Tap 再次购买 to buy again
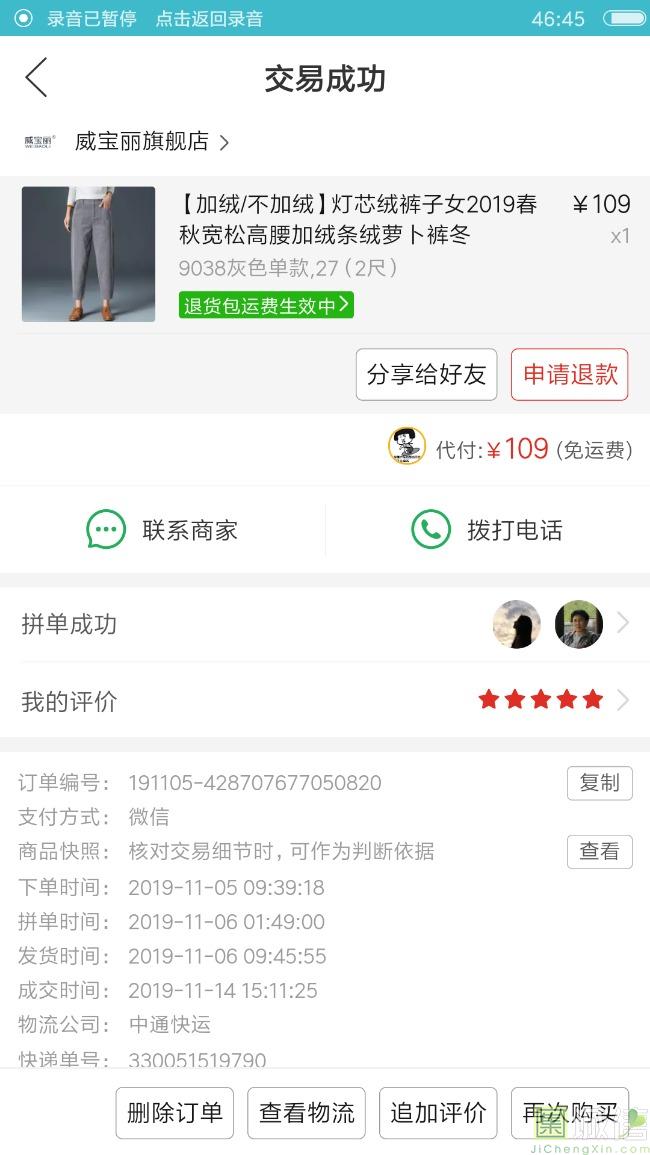The width and height of the screenshot is (650, 1155). click(x=569, y=1113)
